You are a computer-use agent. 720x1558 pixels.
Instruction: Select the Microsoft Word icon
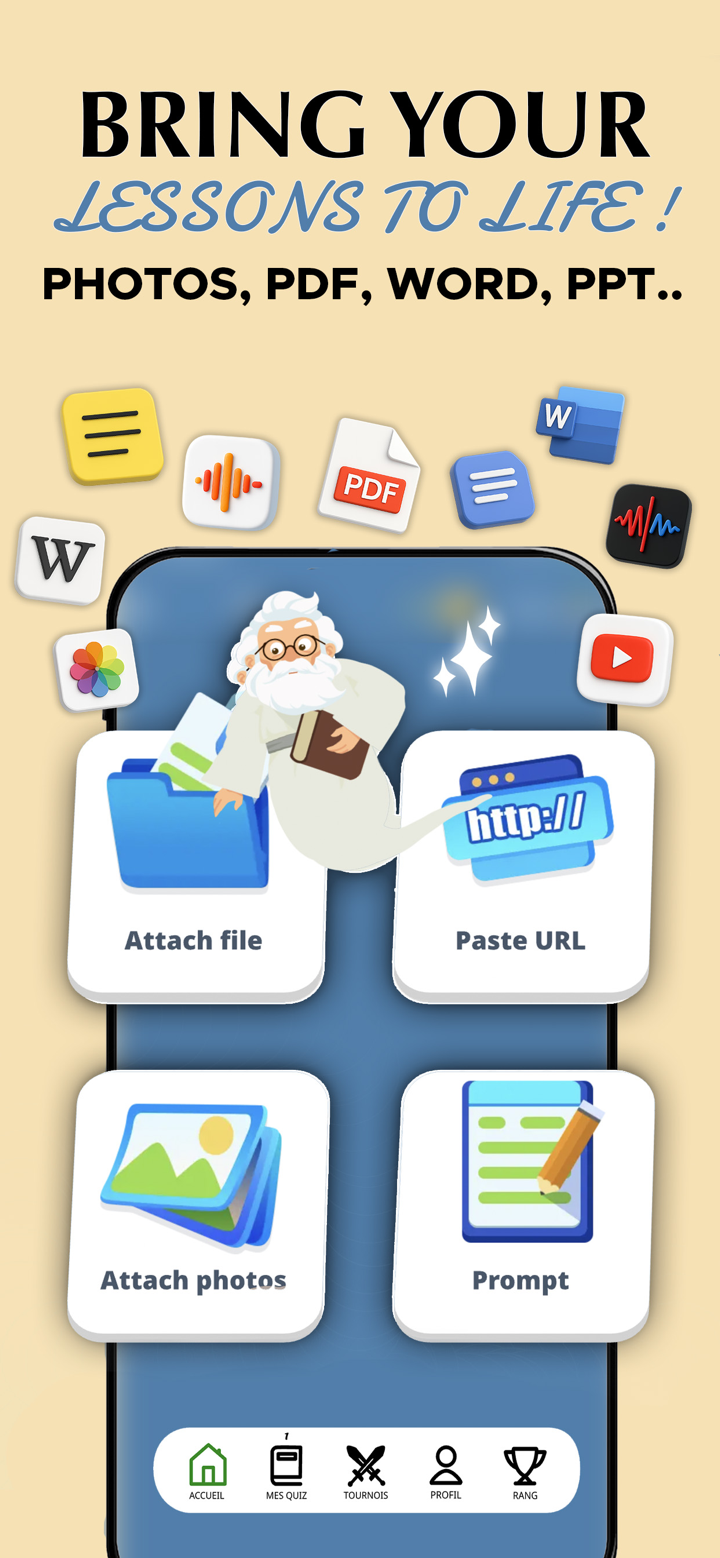tap(580, 425)
